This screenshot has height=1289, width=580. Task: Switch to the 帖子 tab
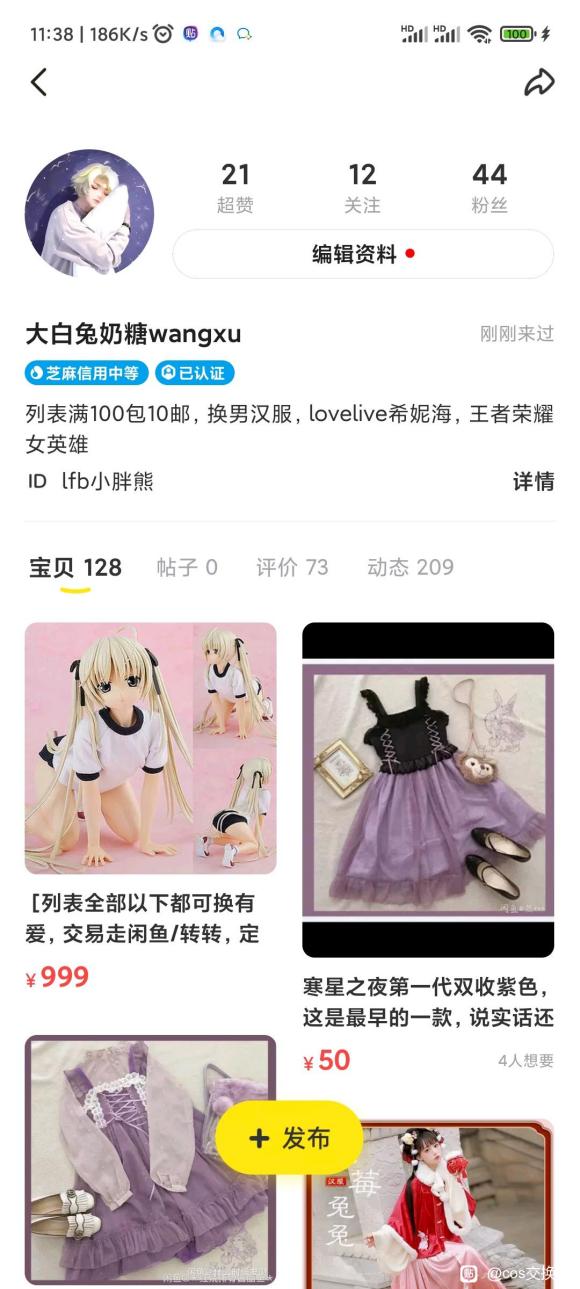coord(187,567)
